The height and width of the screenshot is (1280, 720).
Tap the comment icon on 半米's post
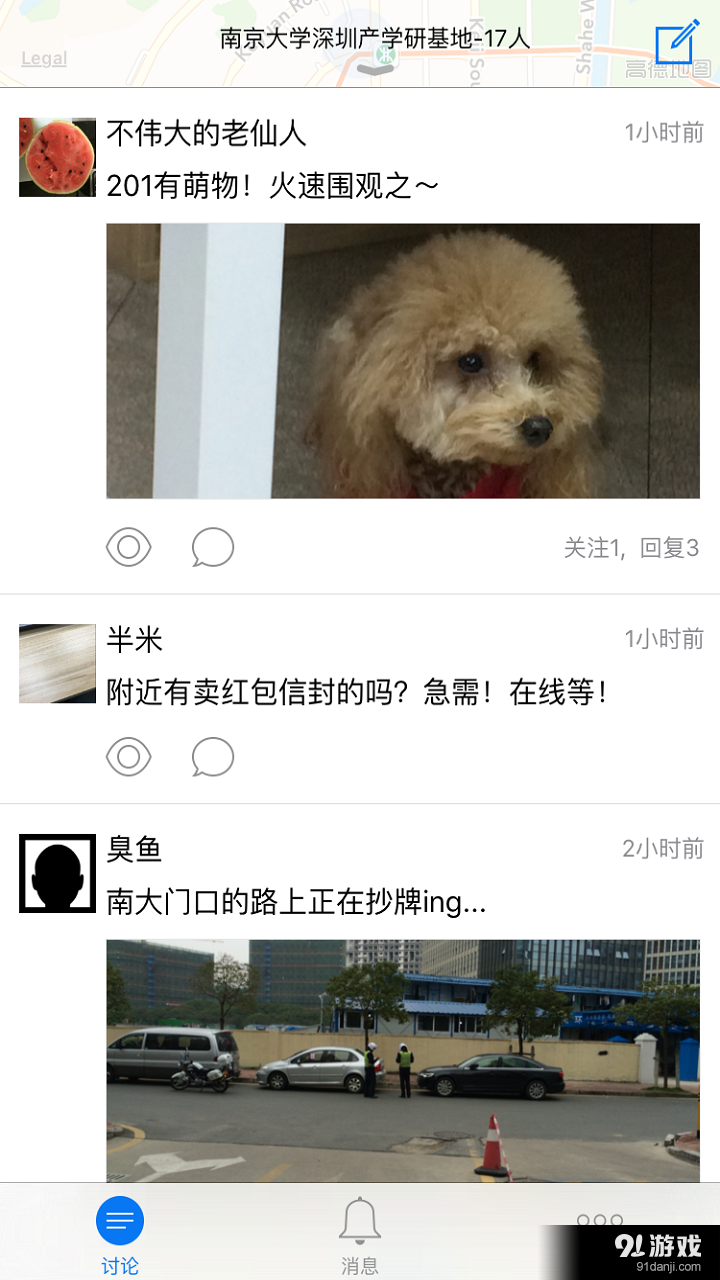(212, 757)
